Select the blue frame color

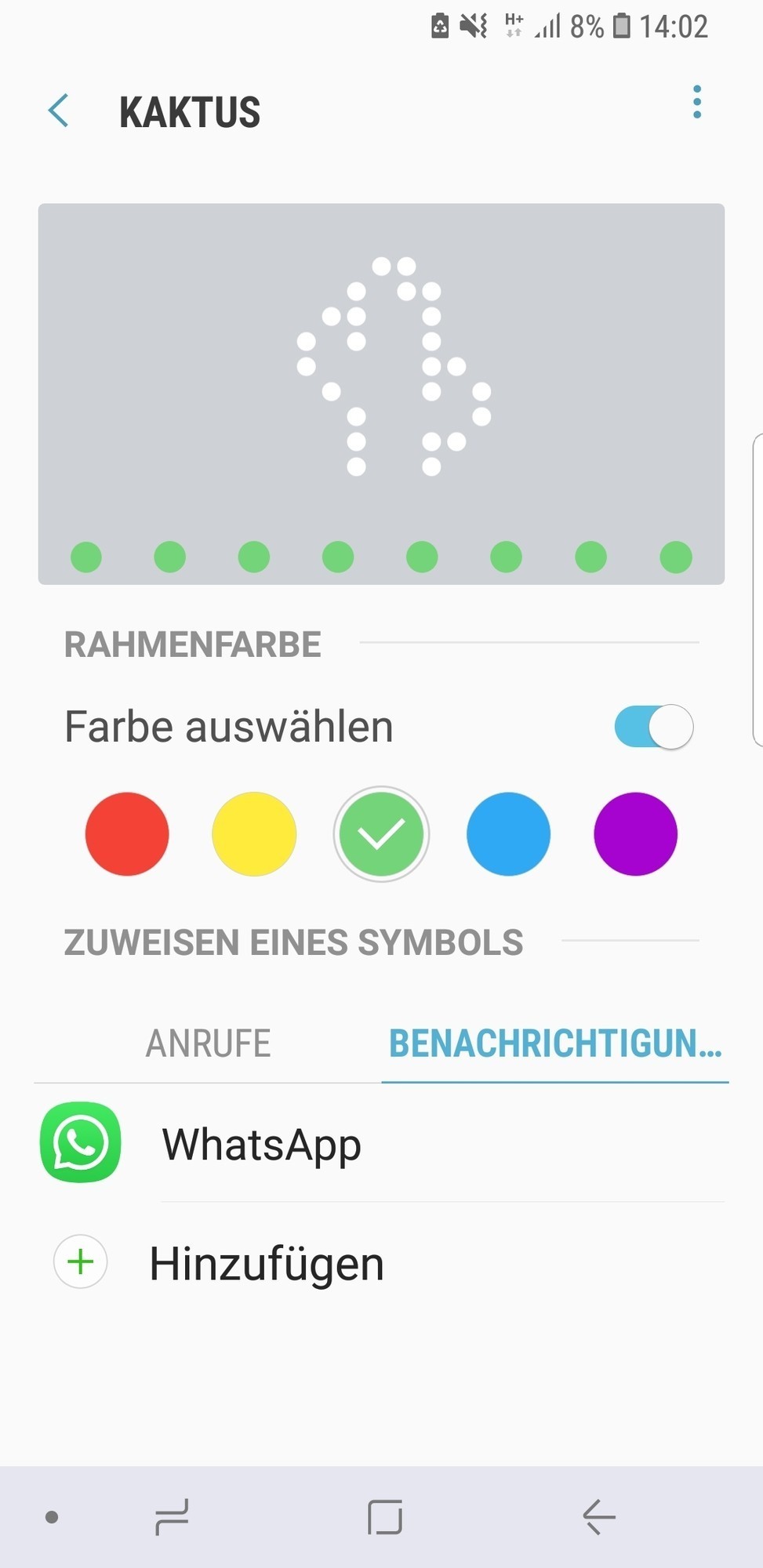click(508, 833)
